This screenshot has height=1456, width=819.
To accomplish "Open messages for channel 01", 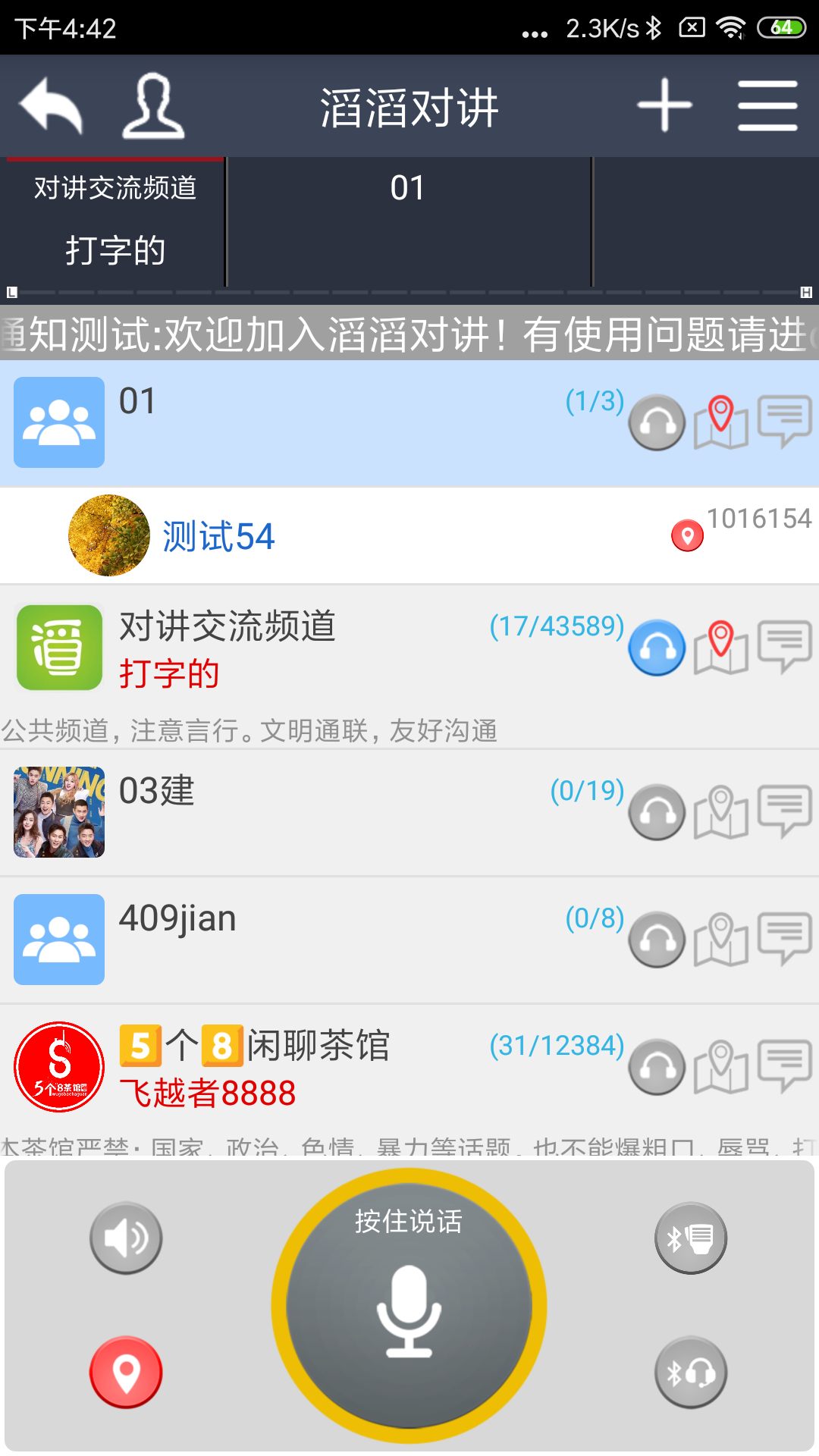I will point(785,421).
